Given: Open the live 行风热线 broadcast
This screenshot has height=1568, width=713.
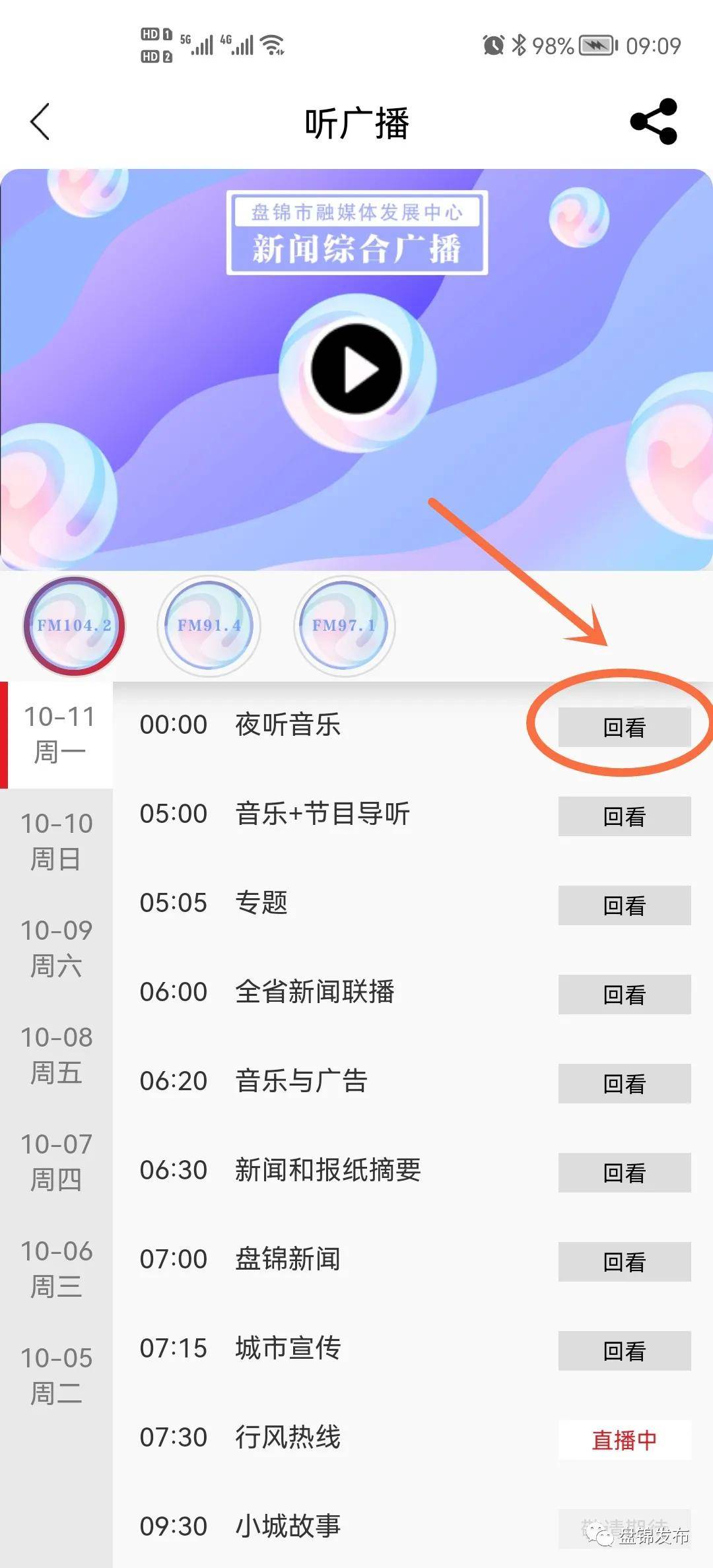Looking at the screenshot, I should 624,1440.
